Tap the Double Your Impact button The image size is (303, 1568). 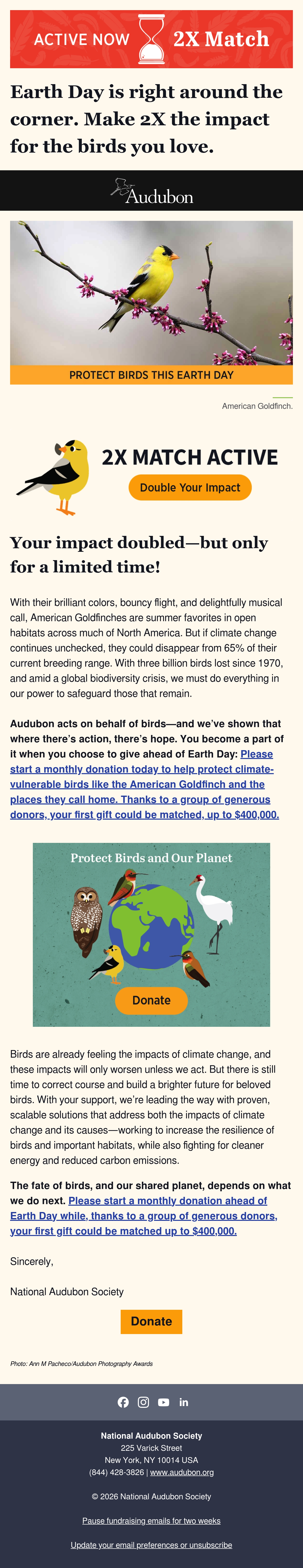tap(190, 488)
